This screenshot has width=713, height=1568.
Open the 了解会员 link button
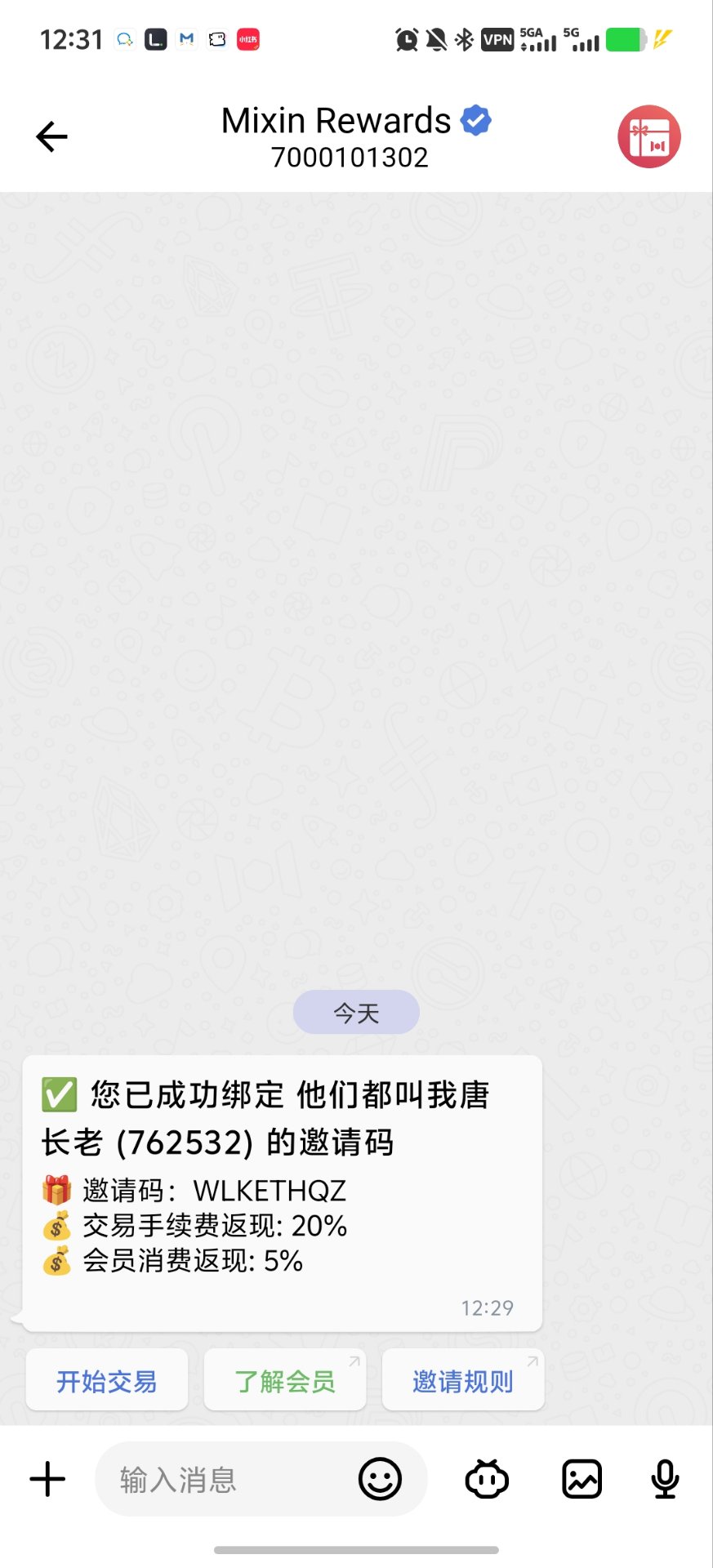pyautogui.click(x=285, y=1381)
